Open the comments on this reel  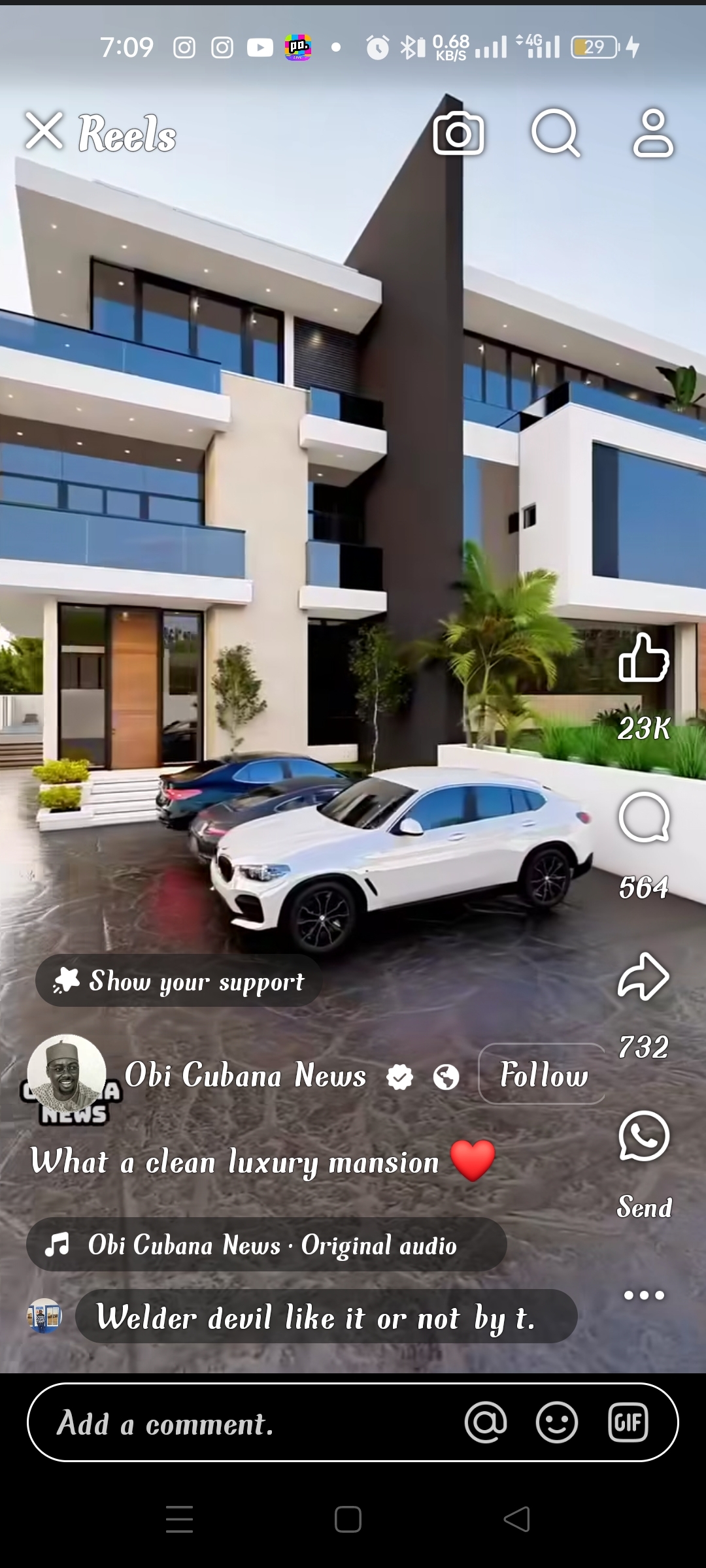tap(644, 818)
